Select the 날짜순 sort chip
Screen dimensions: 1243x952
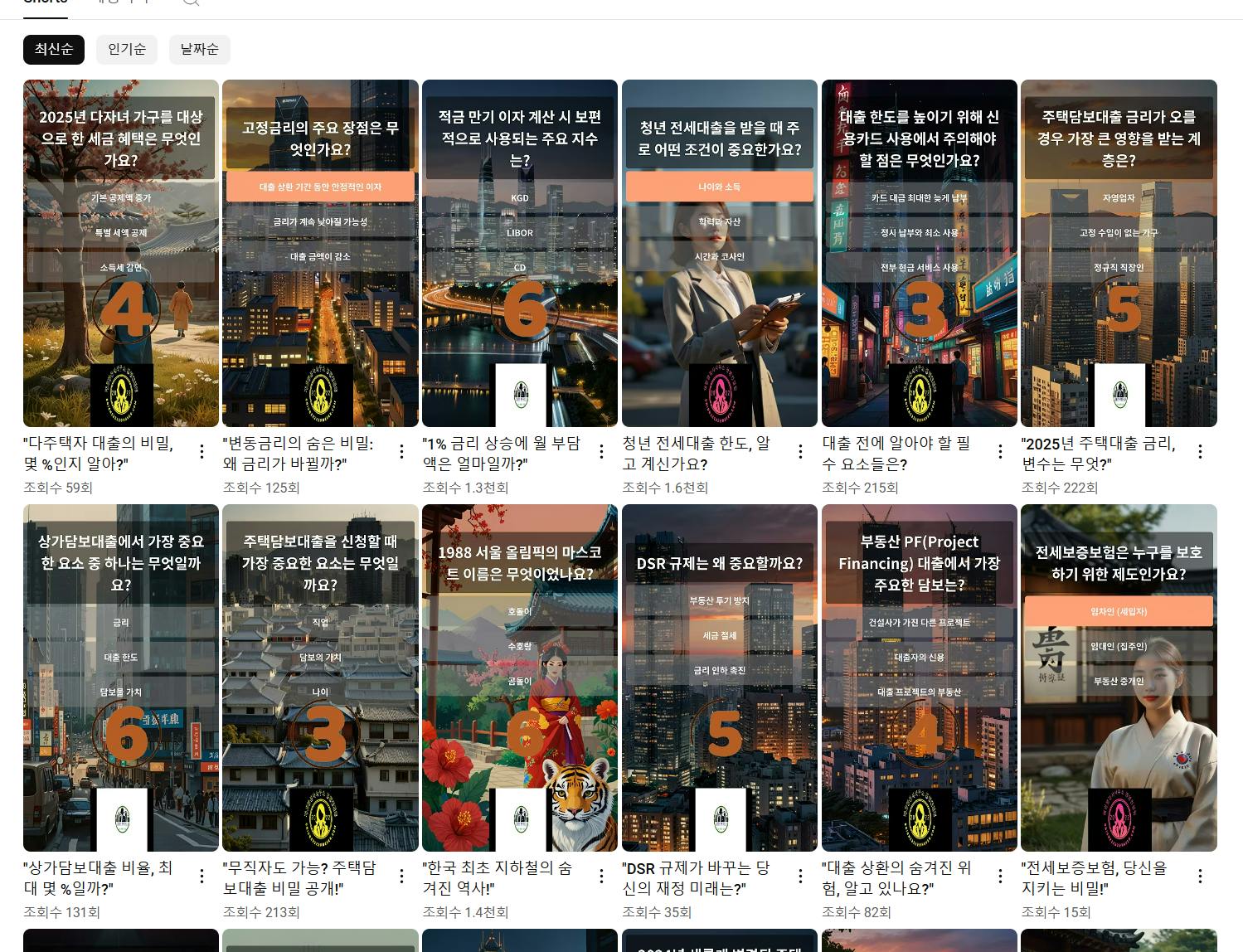(x=200, y=50)
